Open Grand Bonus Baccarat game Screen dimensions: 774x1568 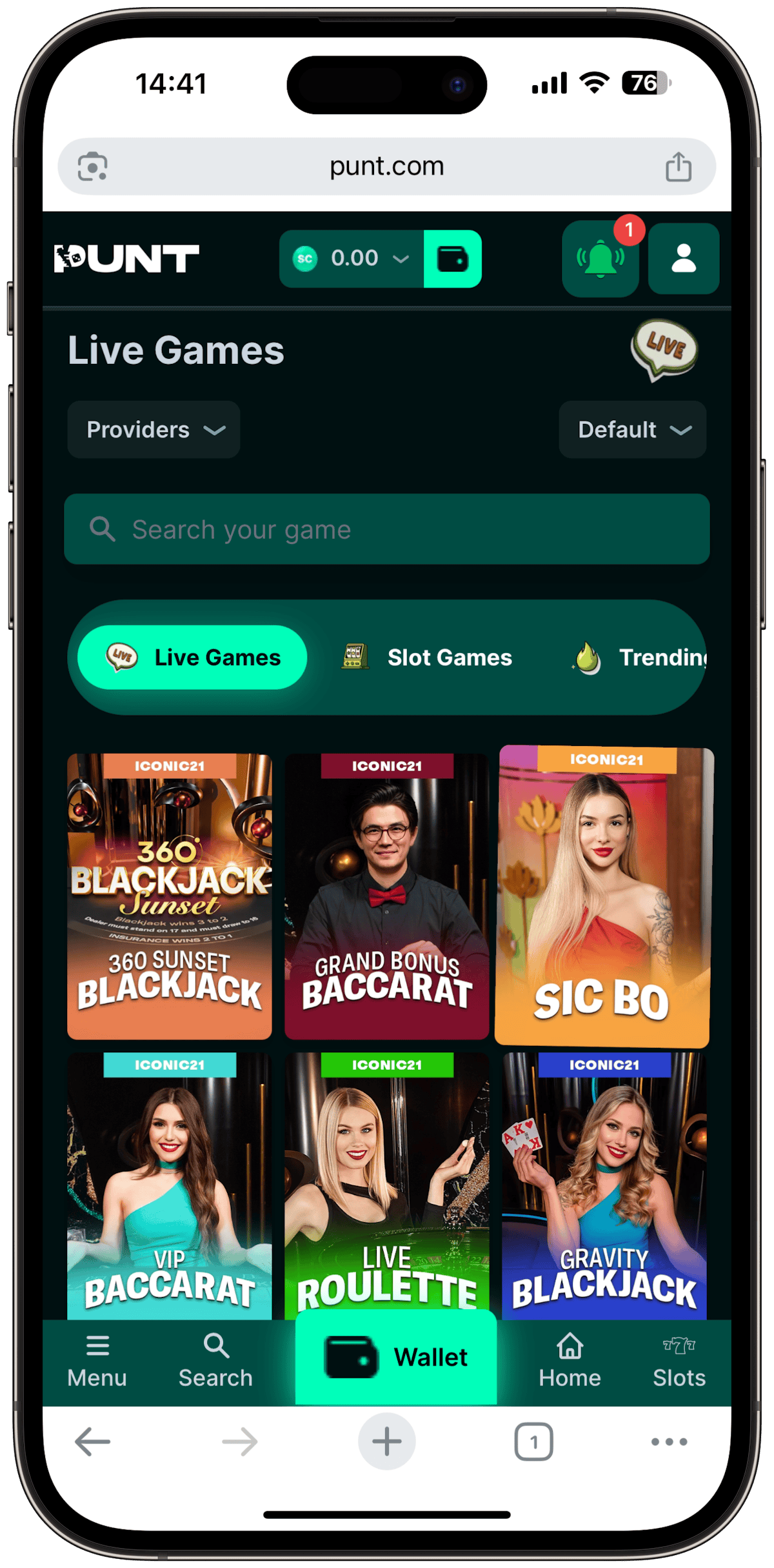click(386, 896)
